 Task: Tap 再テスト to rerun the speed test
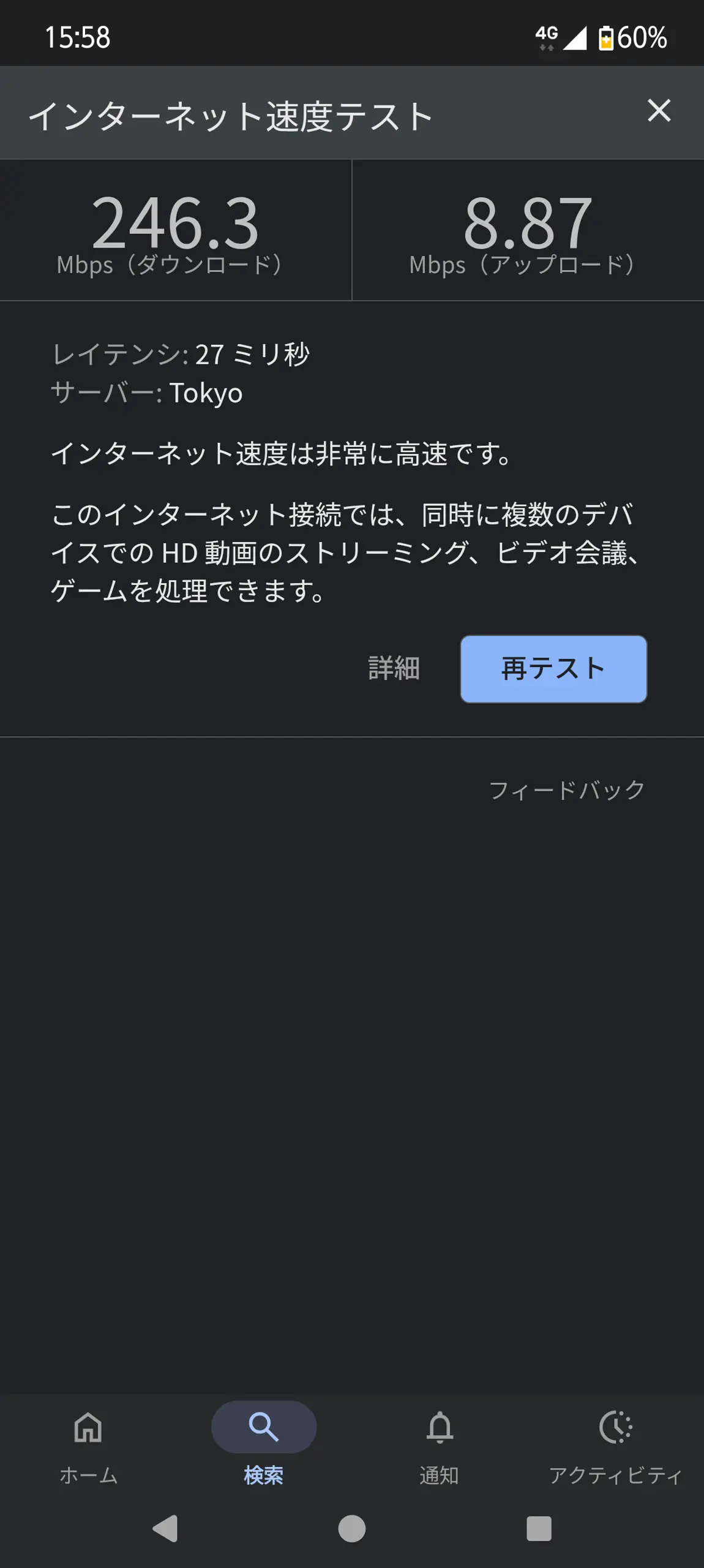click(553, 669)
